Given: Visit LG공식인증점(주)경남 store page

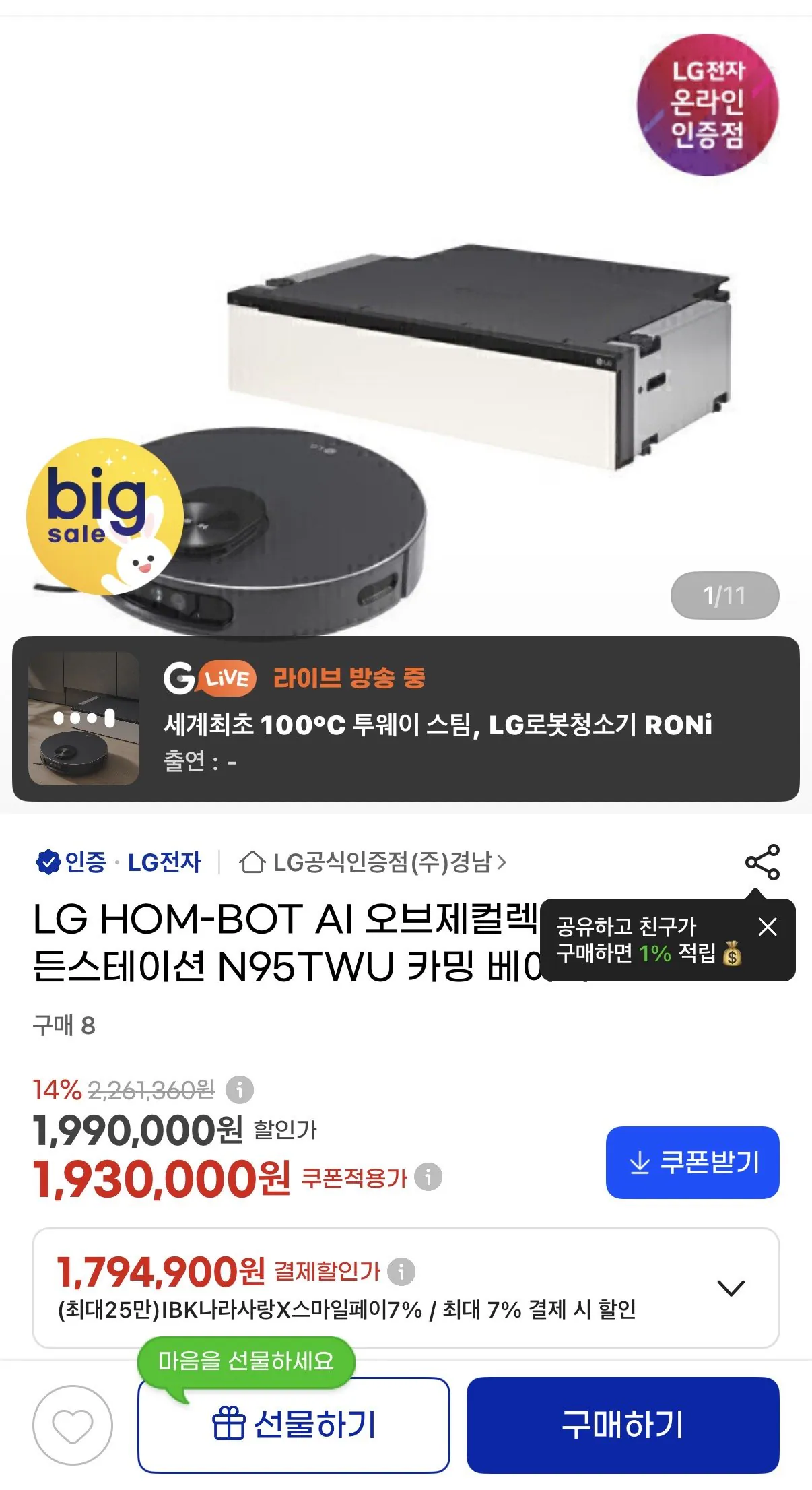Looking at the screenshot, I should click(372, 862).
